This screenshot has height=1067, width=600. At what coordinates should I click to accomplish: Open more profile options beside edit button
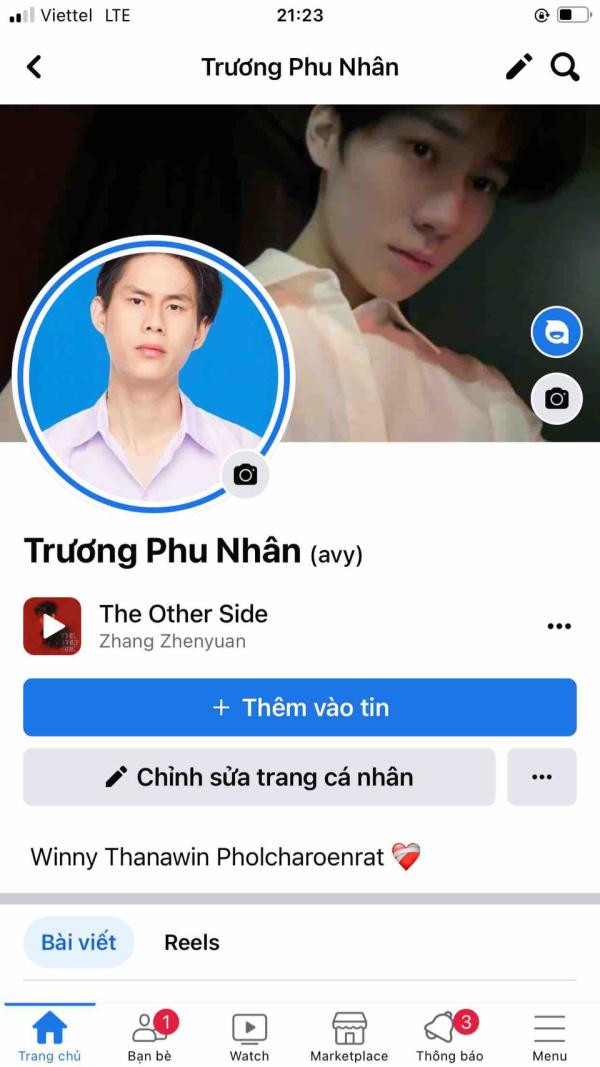(541, 777)
